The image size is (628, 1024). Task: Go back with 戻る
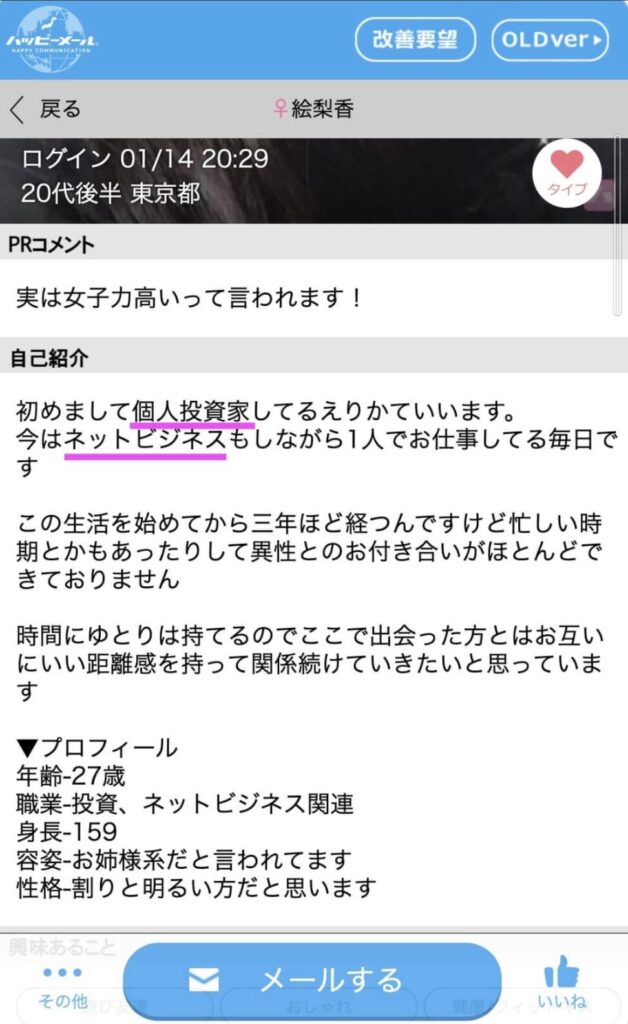[46, 109]
